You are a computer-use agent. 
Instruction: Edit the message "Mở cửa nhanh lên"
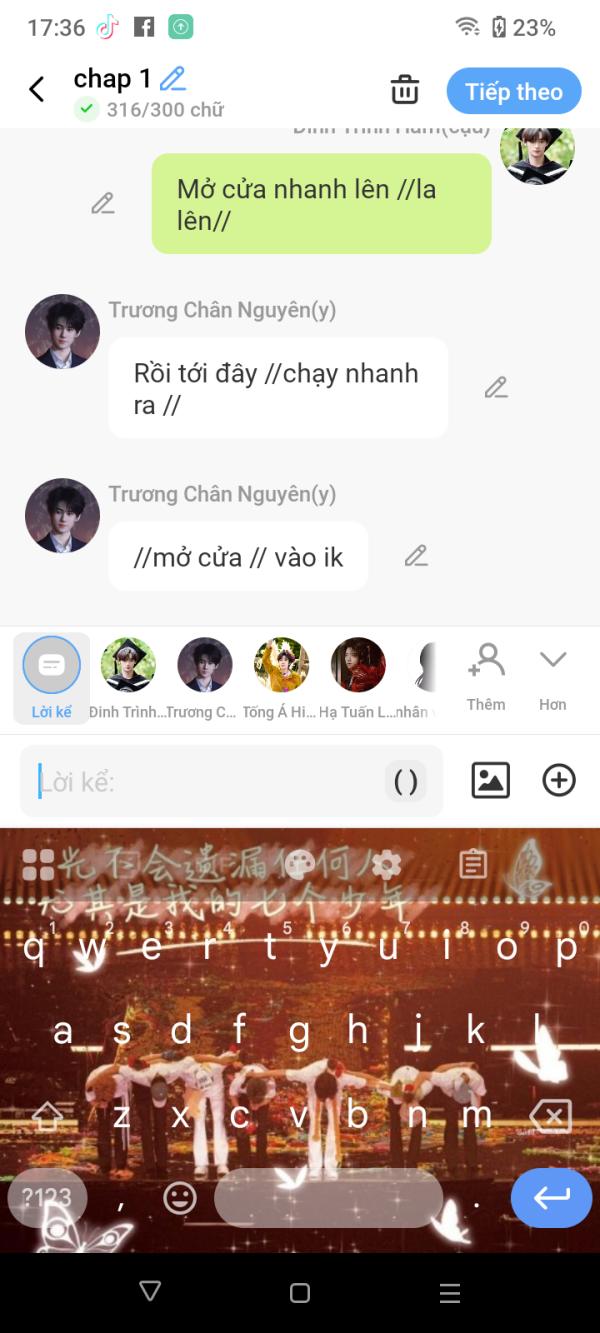(102, 203)
